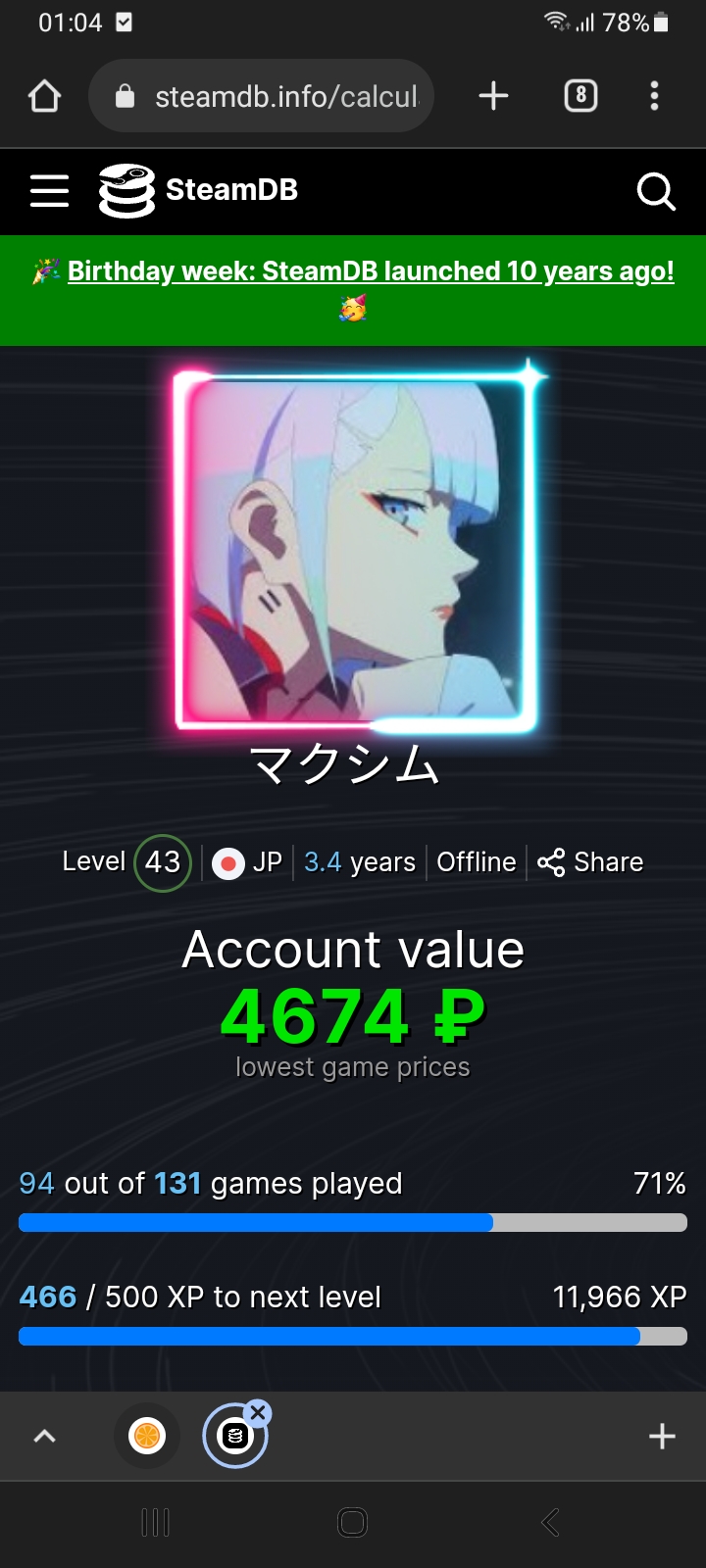Viewport: 706px width, 1568px height.
Task: Close the SteamDB tab in bottom strip
Action: (x=257, y=1412)
